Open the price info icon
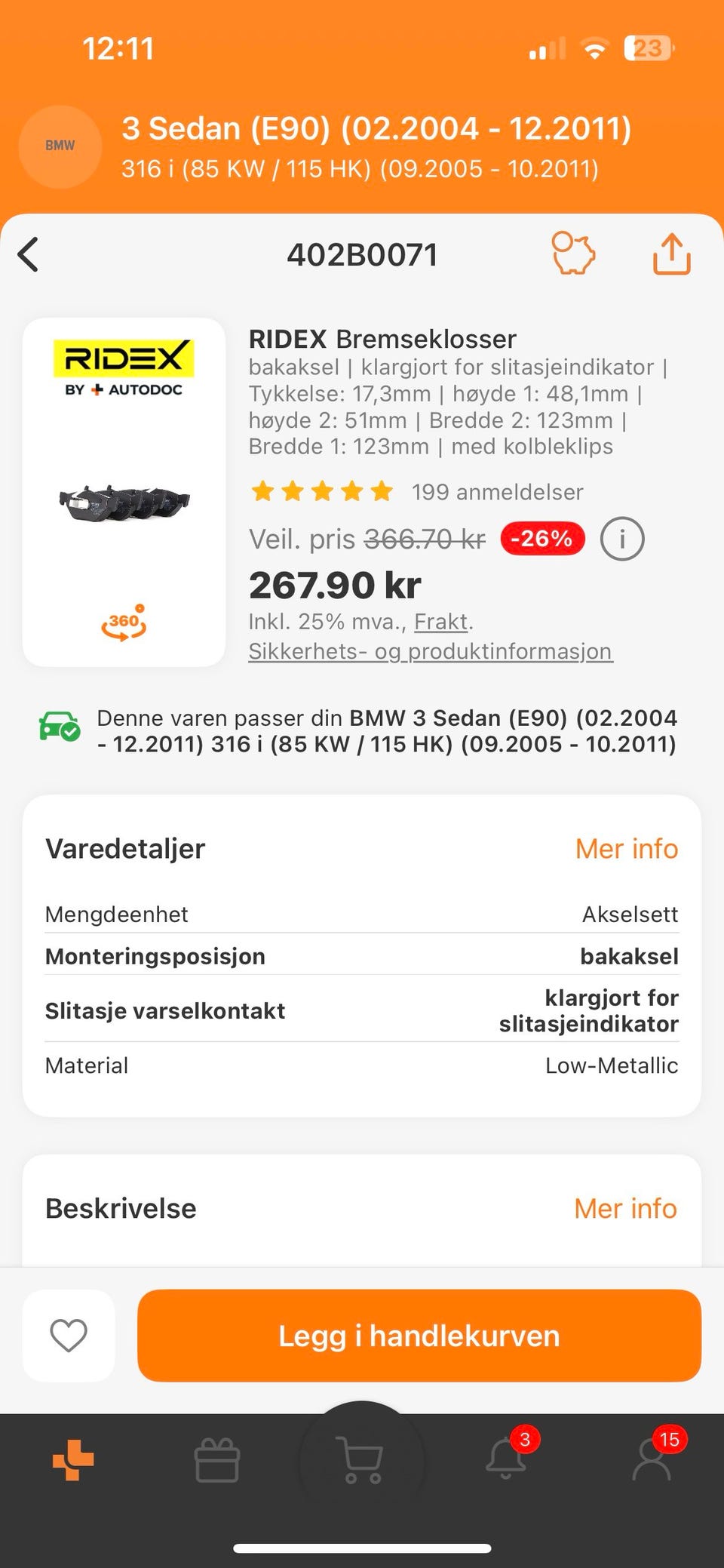The height and width of the screenshot is (1568, 724). point(621,539)
